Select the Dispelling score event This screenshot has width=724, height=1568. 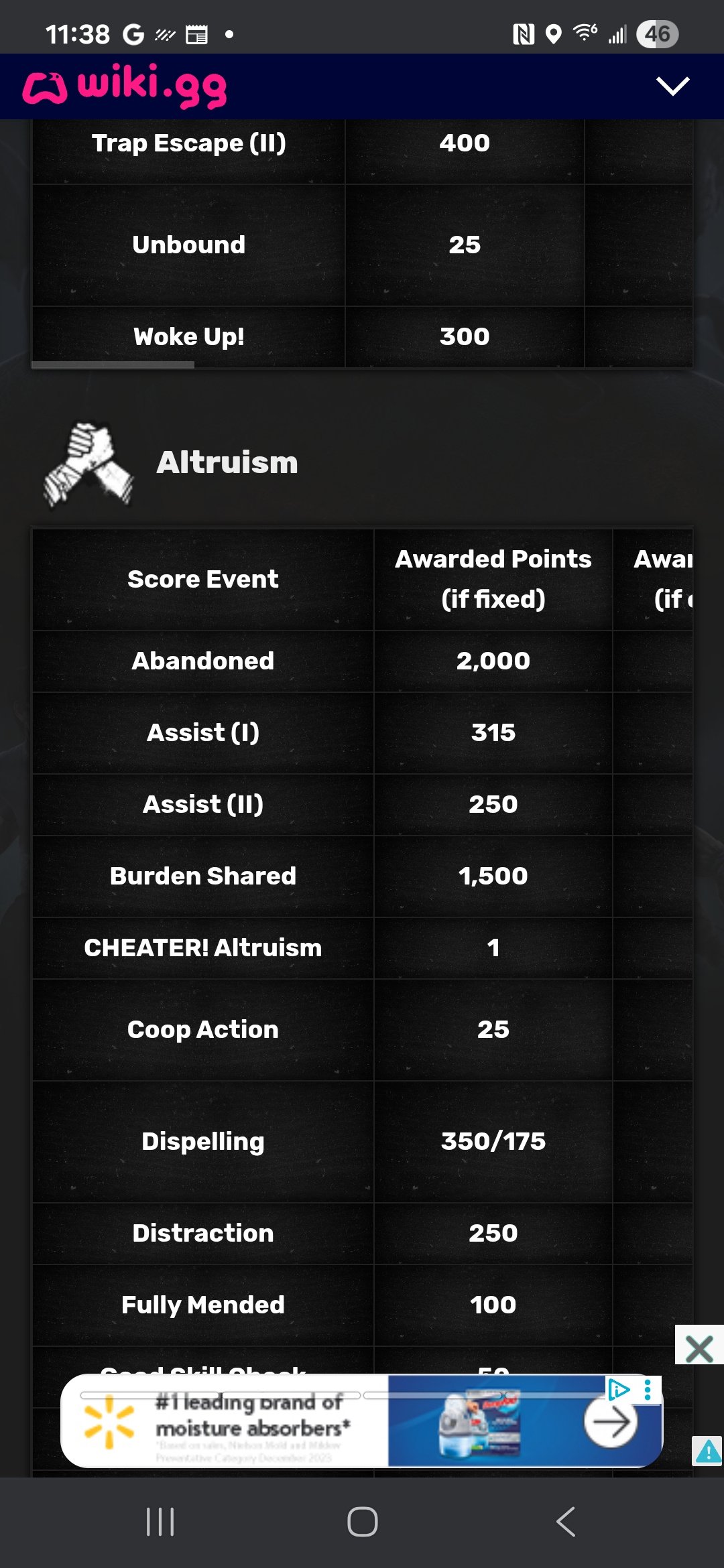[x=202, y=1141]
